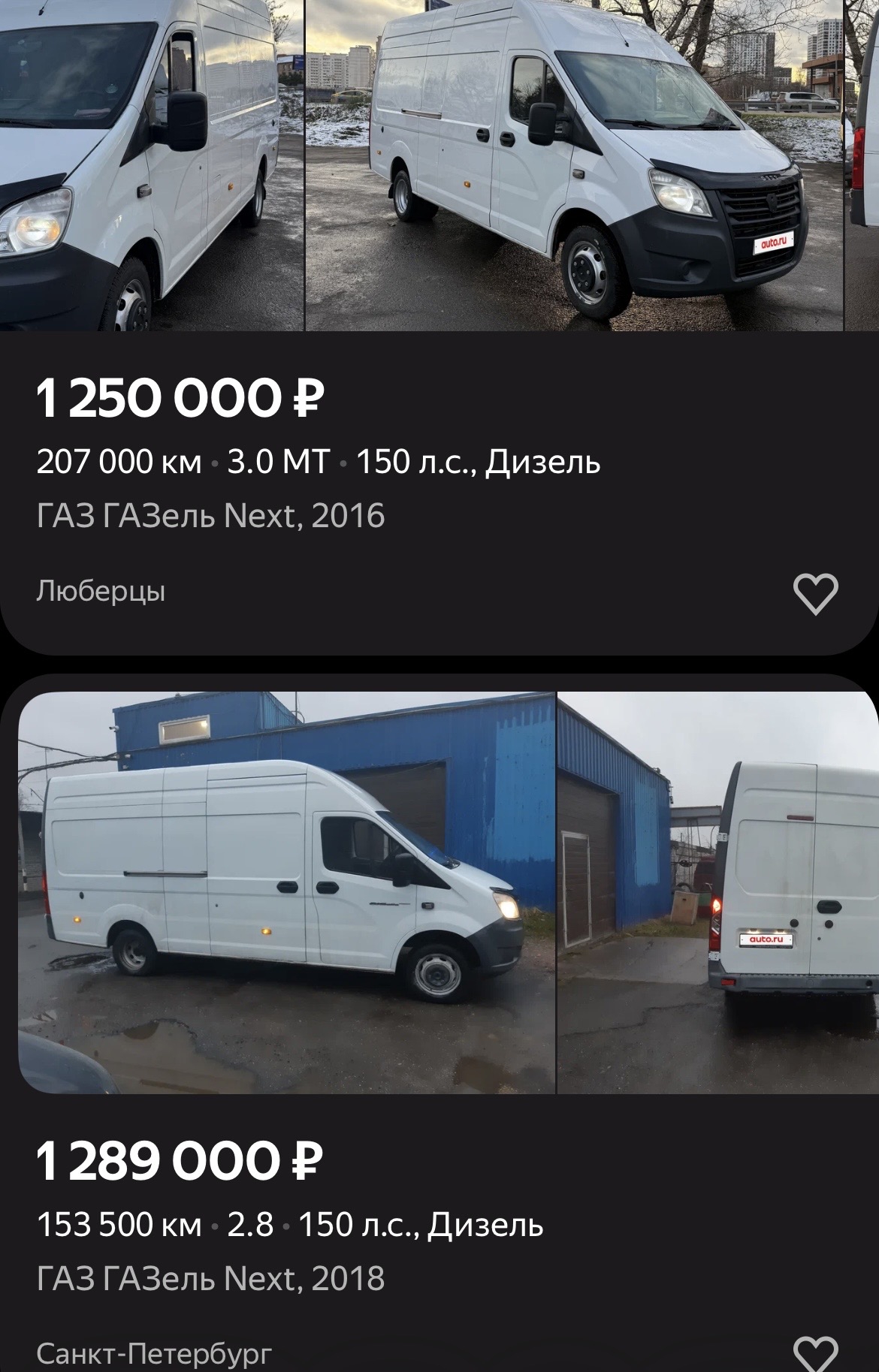This screenshot has width=879, height=1372.
Task: View side photo of the 2018 GAZelle van
Action: (x=286, y=892)
